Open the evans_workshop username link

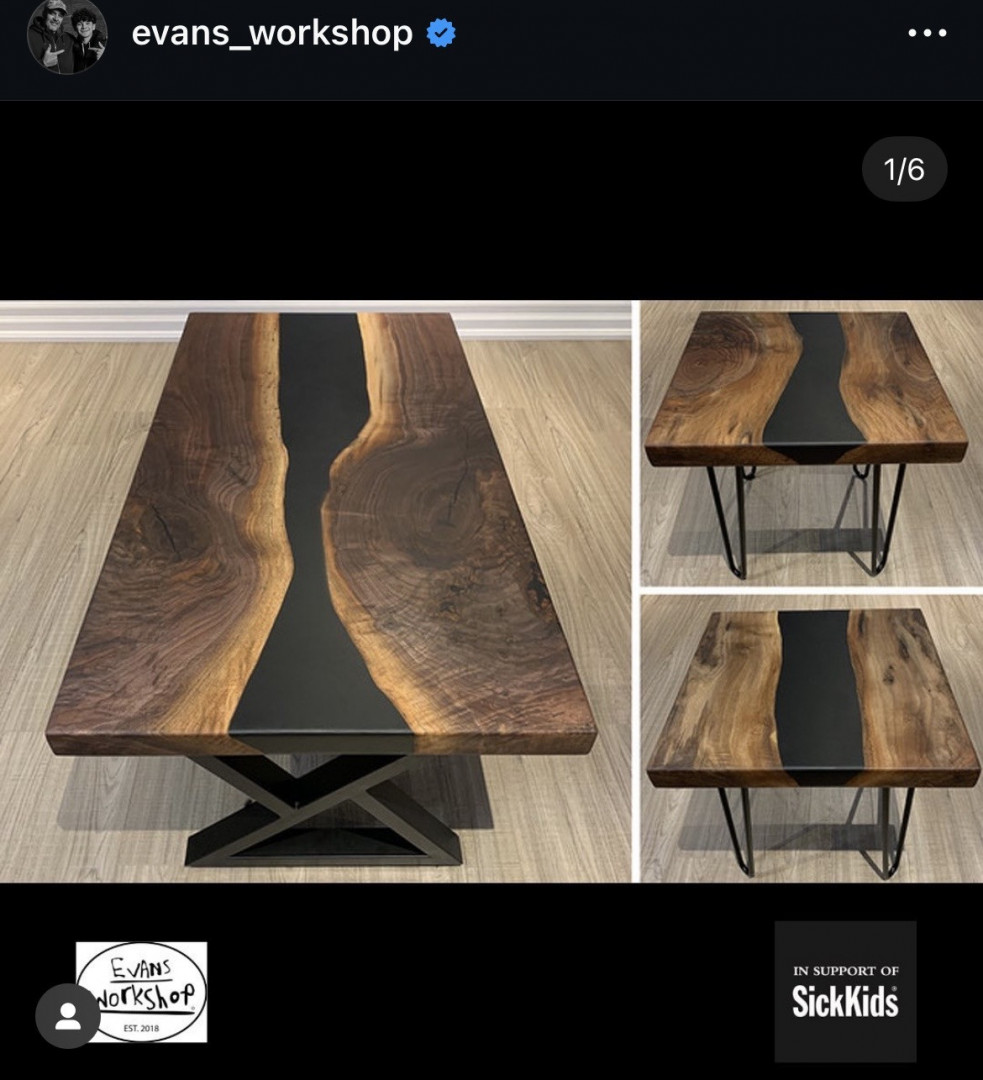coord(272,33)
